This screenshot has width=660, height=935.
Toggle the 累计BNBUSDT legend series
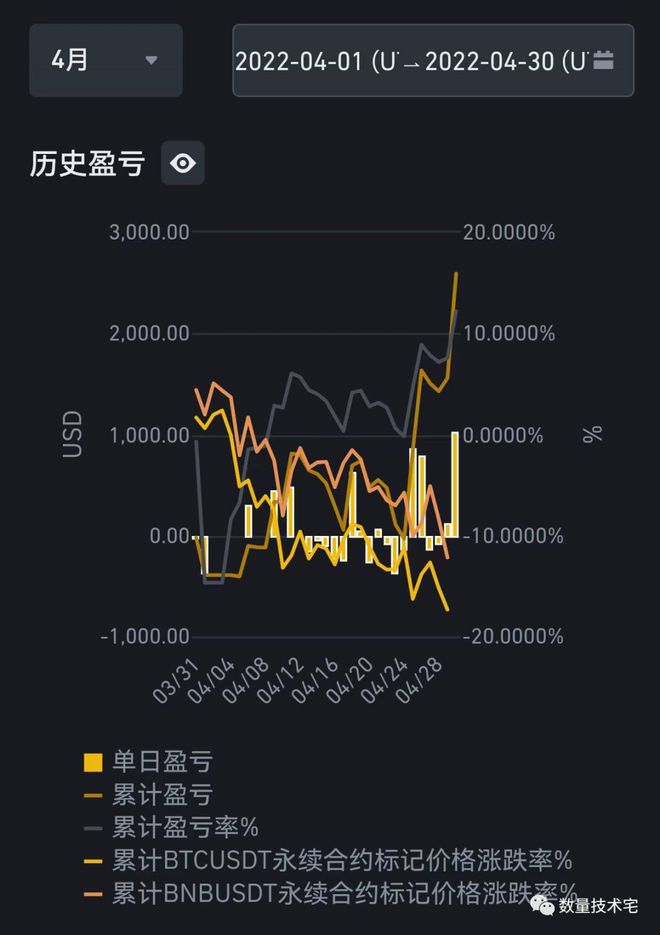tap(330, 892)
